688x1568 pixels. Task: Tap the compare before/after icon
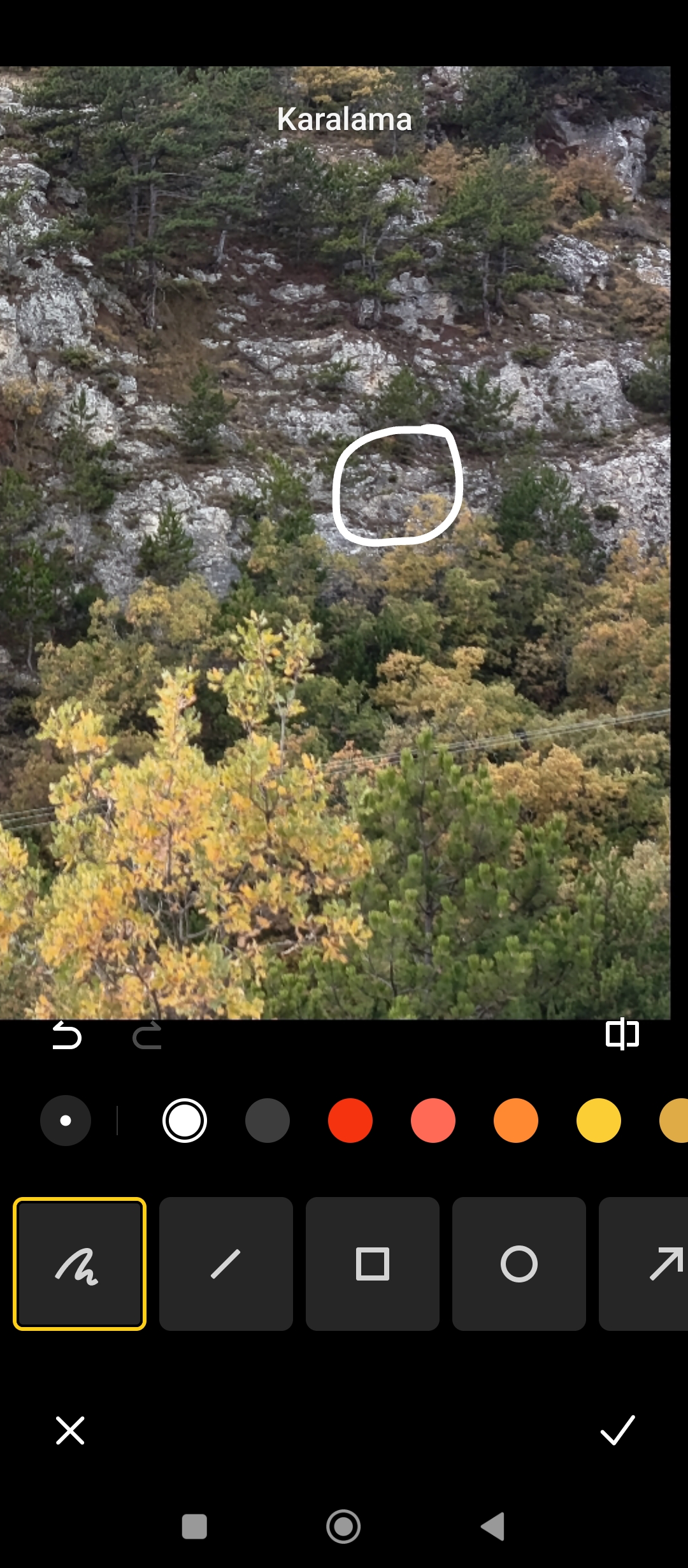point(622,1033)
